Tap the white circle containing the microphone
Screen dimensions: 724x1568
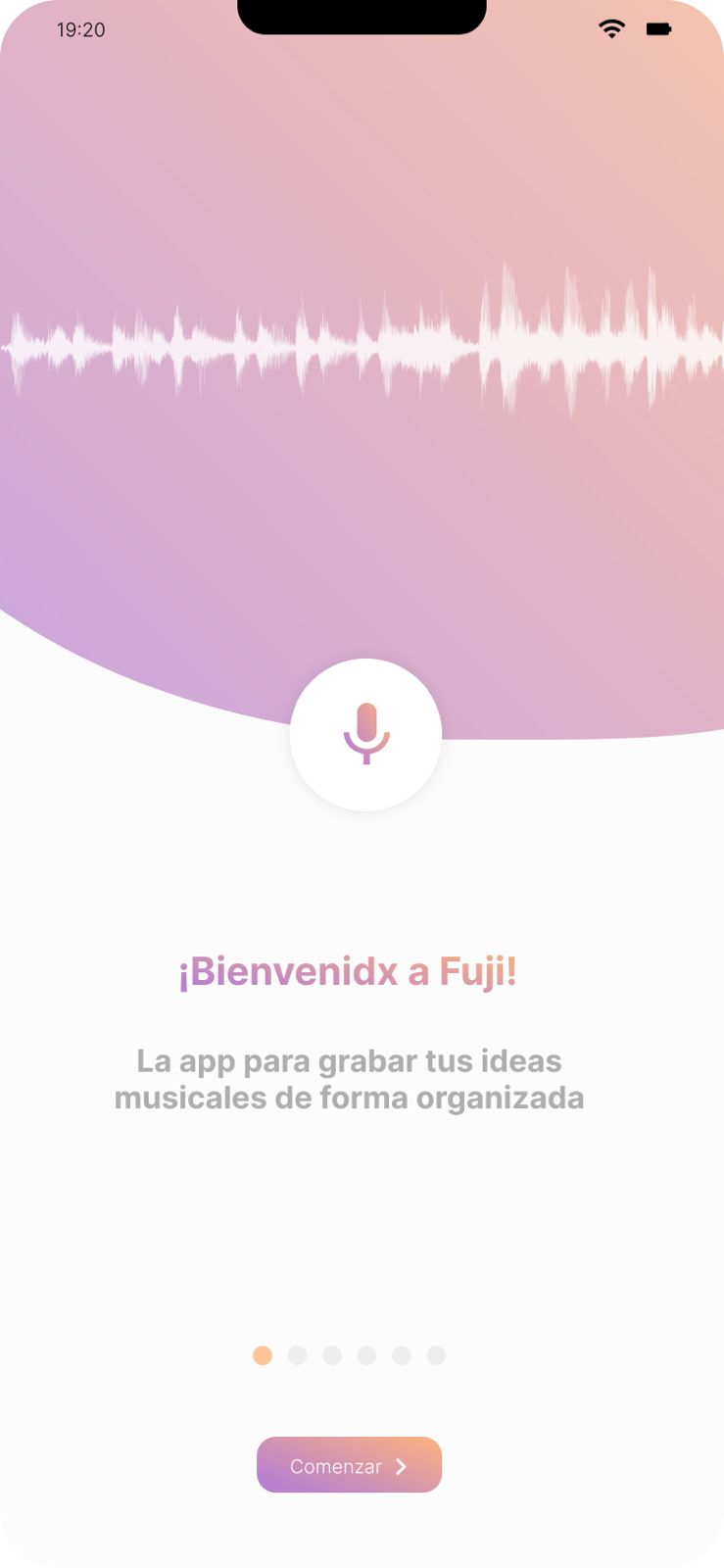(x=365, y=735)
